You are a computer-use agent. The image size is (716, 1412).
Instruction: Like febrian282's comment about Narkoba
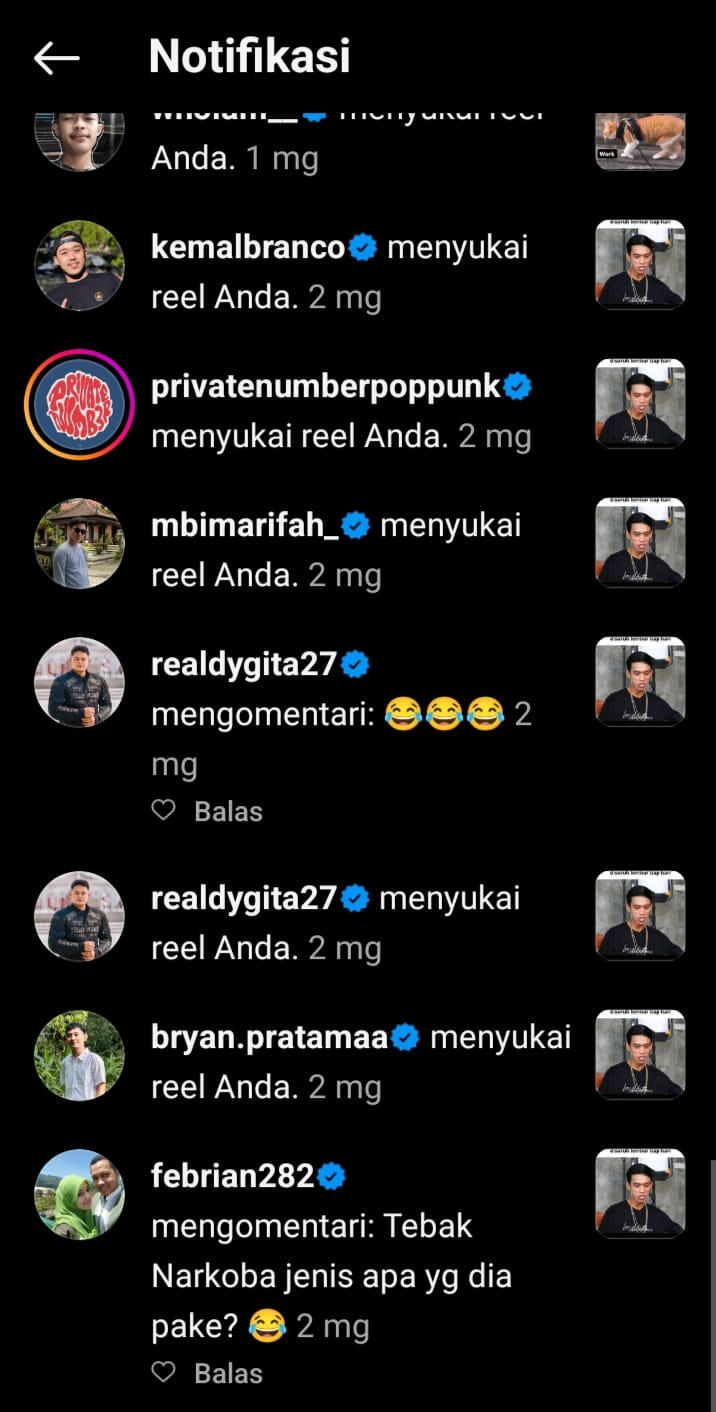pos(163,1373)
